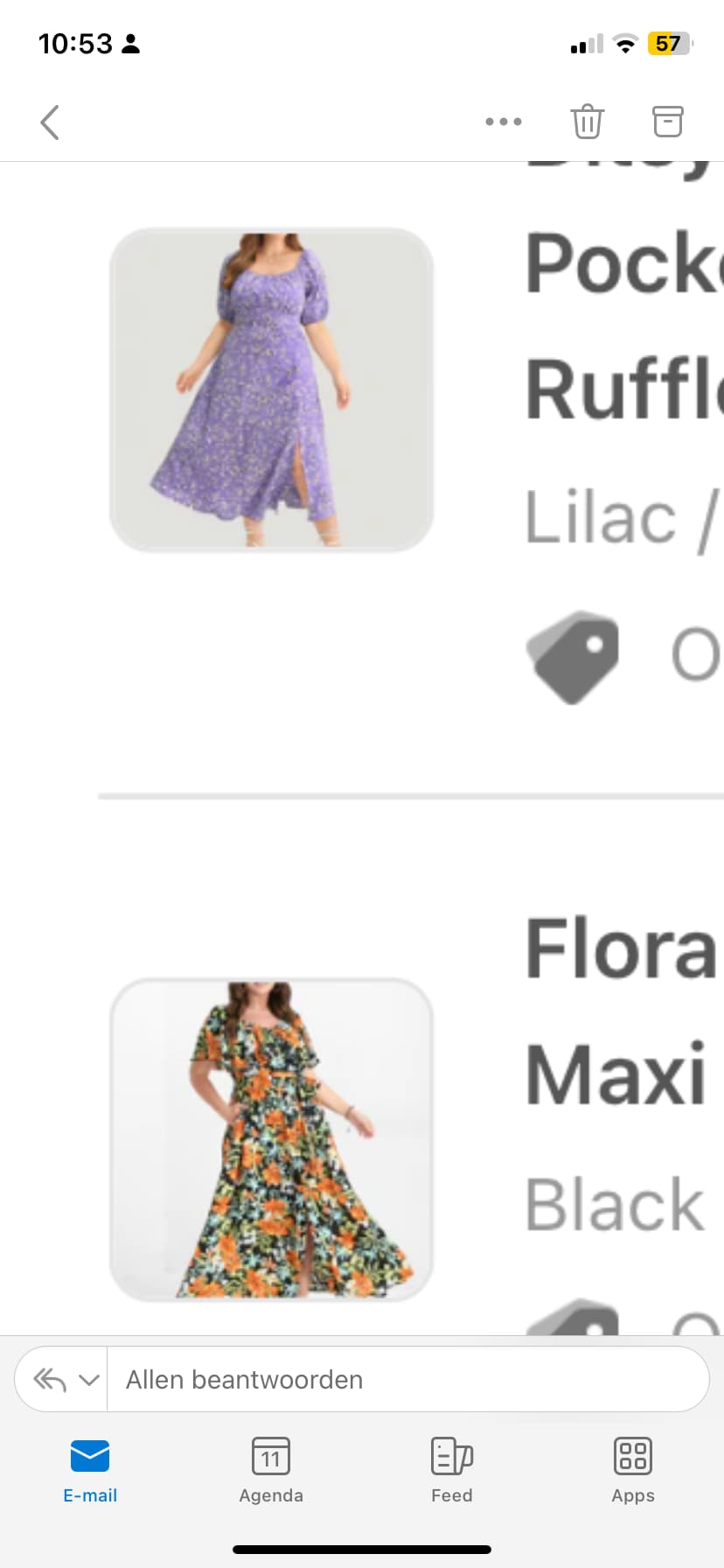724x1568 pixels.
Task: Tap the Allen beantwoorden reply field
Action: click(407, 1380)
